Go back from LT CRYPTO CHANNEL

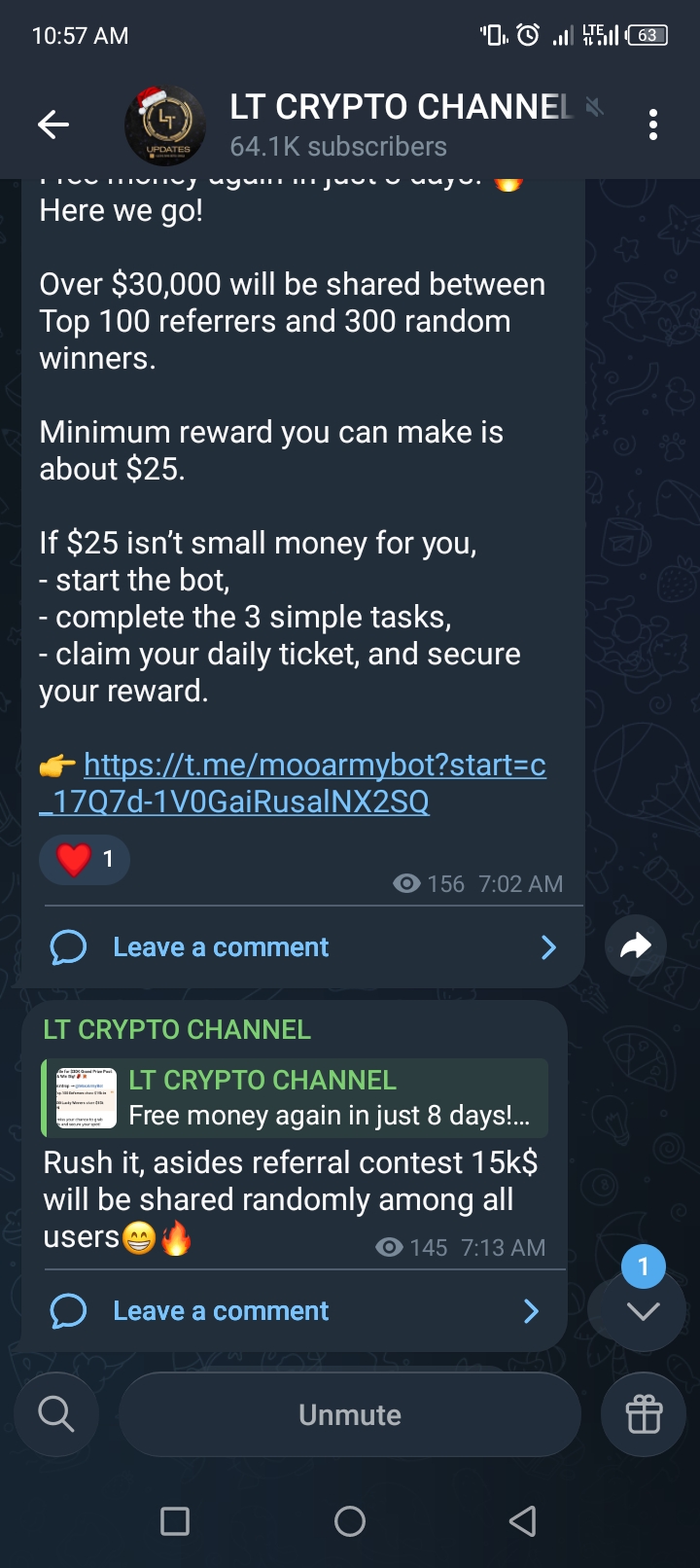(53, 125)
